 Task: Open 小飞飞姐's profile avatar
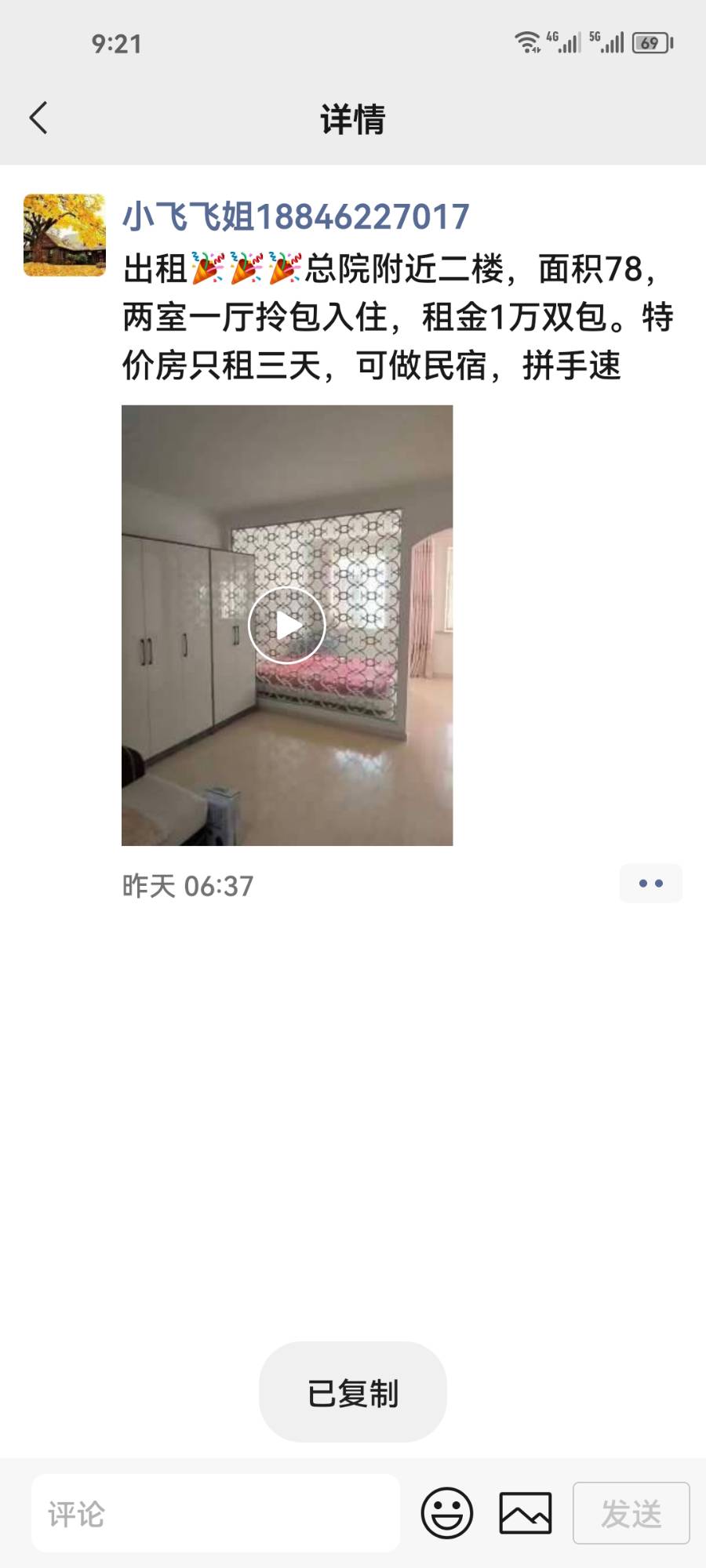(64, 235)
